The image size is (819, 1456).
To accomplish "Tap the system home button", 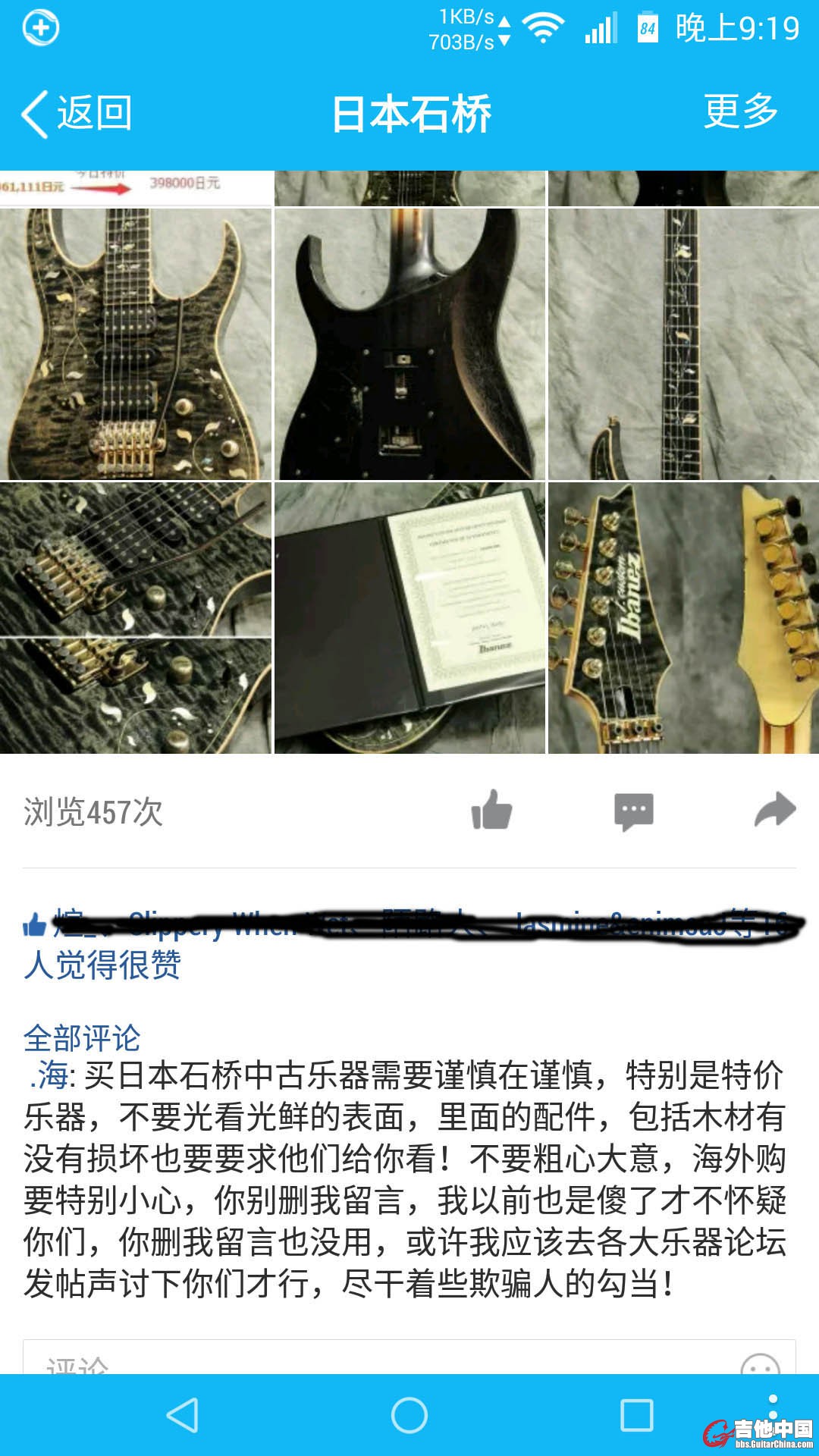I will tap(409, 1415).
